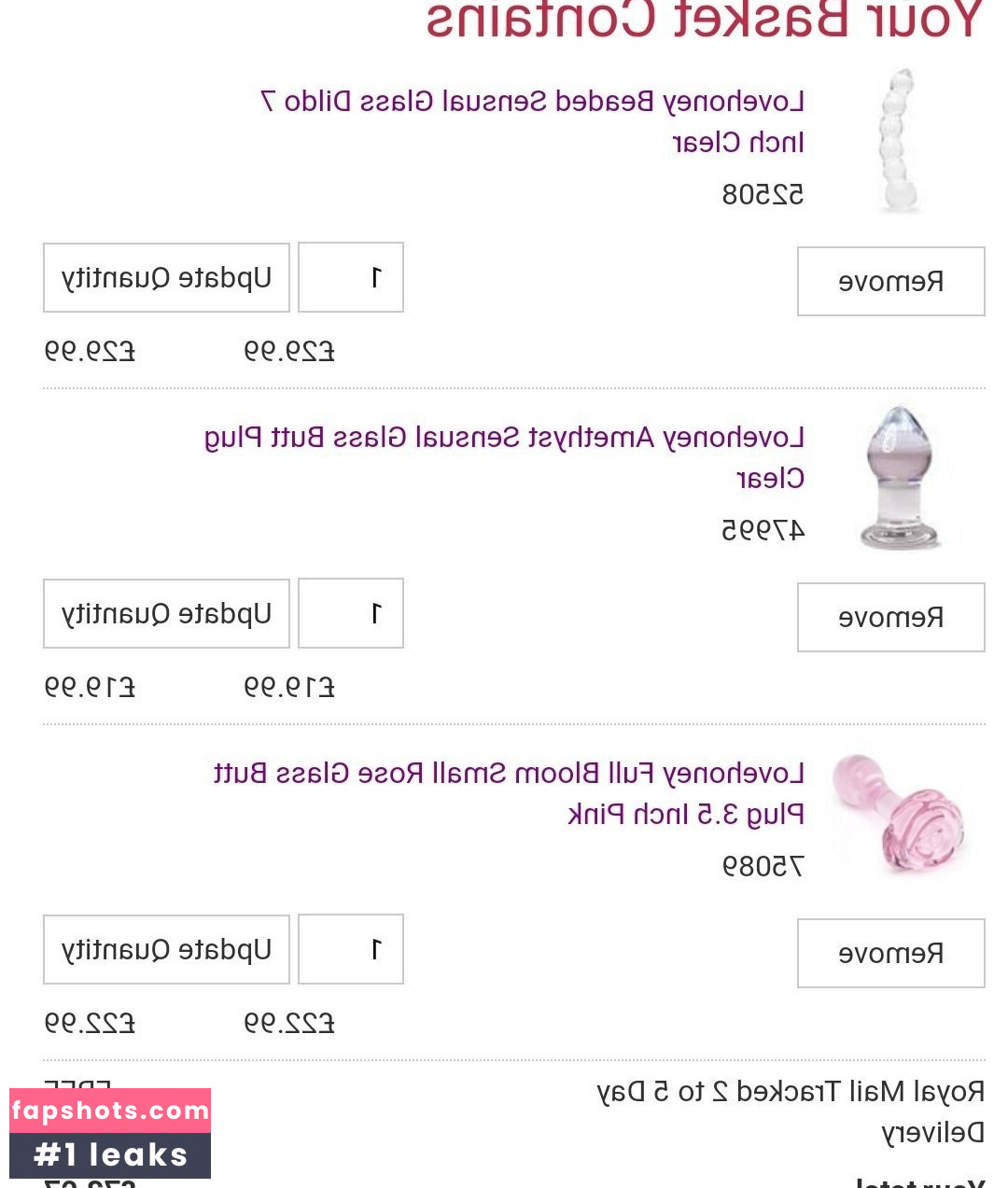
Task: Edit quantity field for the Amethyst Sensual Glass item
Action: pyautogui.click(x=351, y=613)
